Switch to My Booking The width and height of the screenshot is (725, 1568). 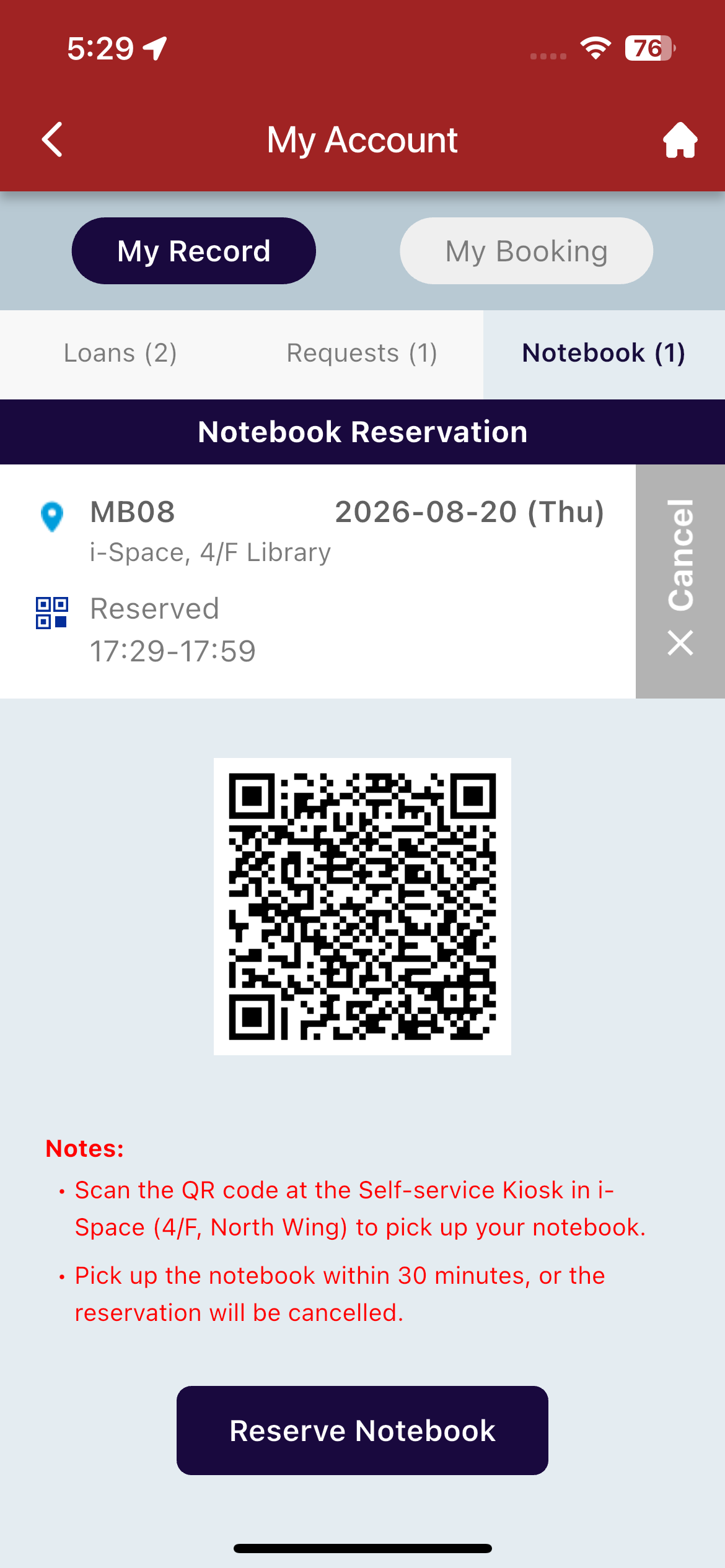tap(526, 251)
